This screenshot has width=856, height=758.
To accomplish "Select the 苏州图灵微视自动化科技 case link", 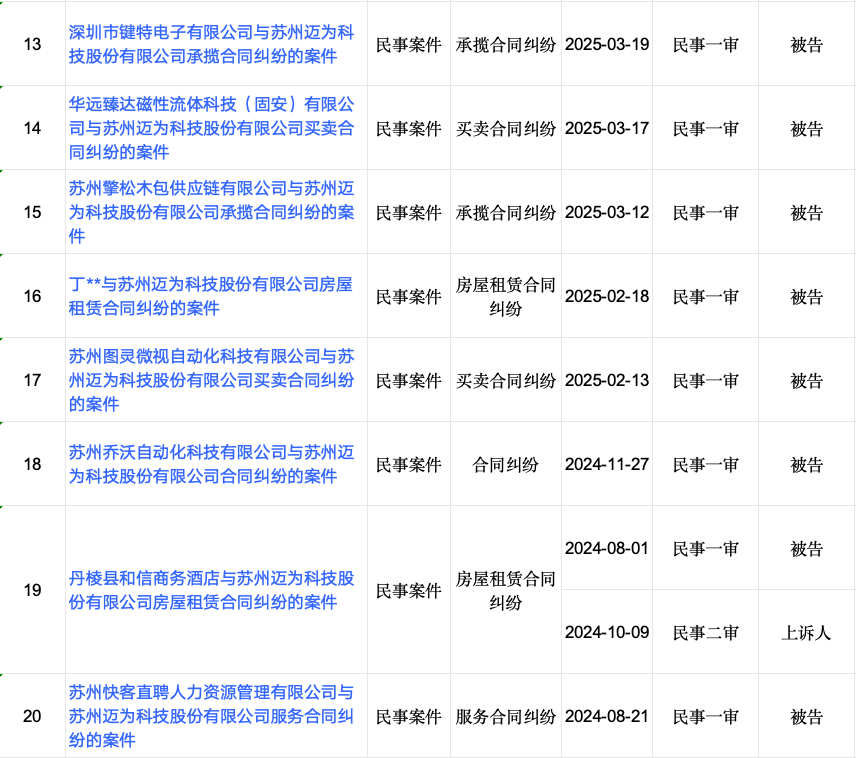I will tap(211, 380).
